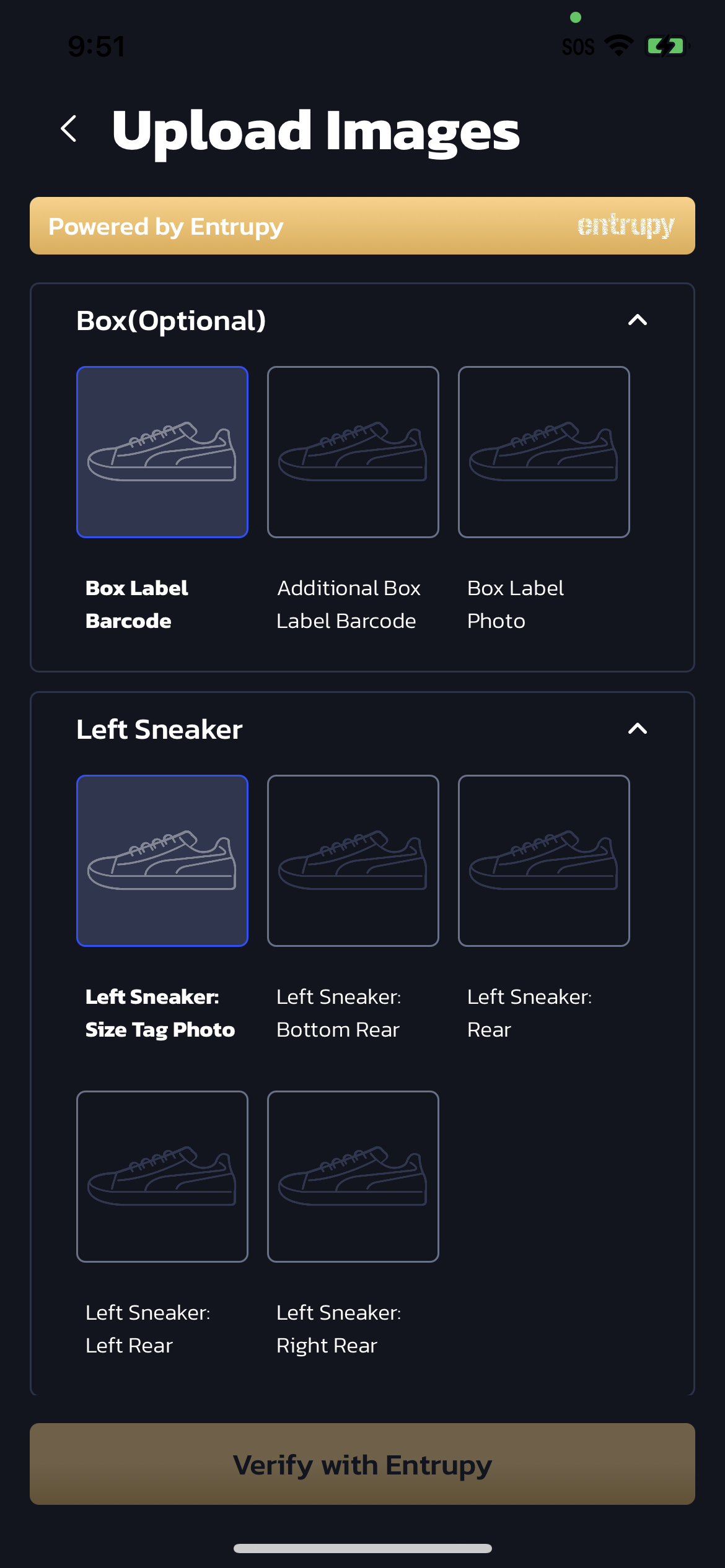
Task: Collapse the Box(Optional) section
Action: [638, 321]
